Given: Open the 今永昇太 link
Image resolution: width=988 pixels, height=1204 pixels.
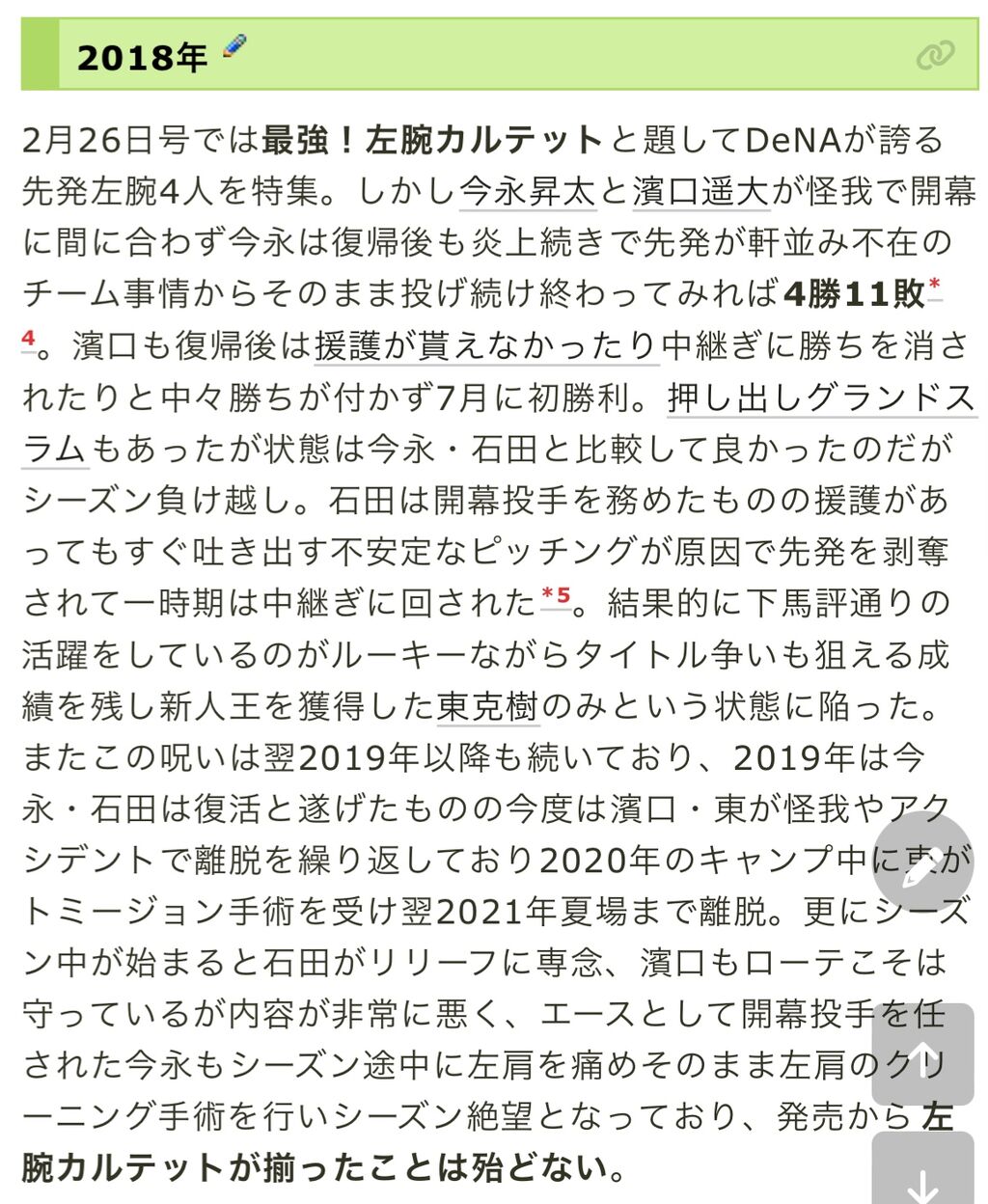Looking at the screenshot, I should [x=528, y=191].
